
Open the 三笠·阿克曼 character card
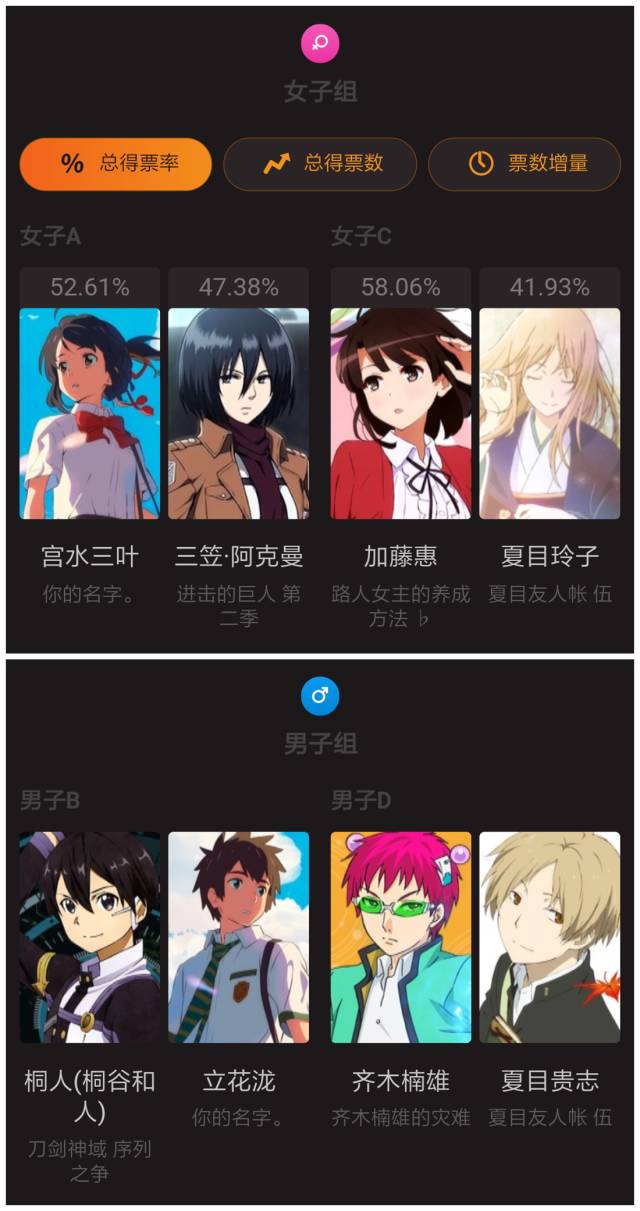(238, 413)
